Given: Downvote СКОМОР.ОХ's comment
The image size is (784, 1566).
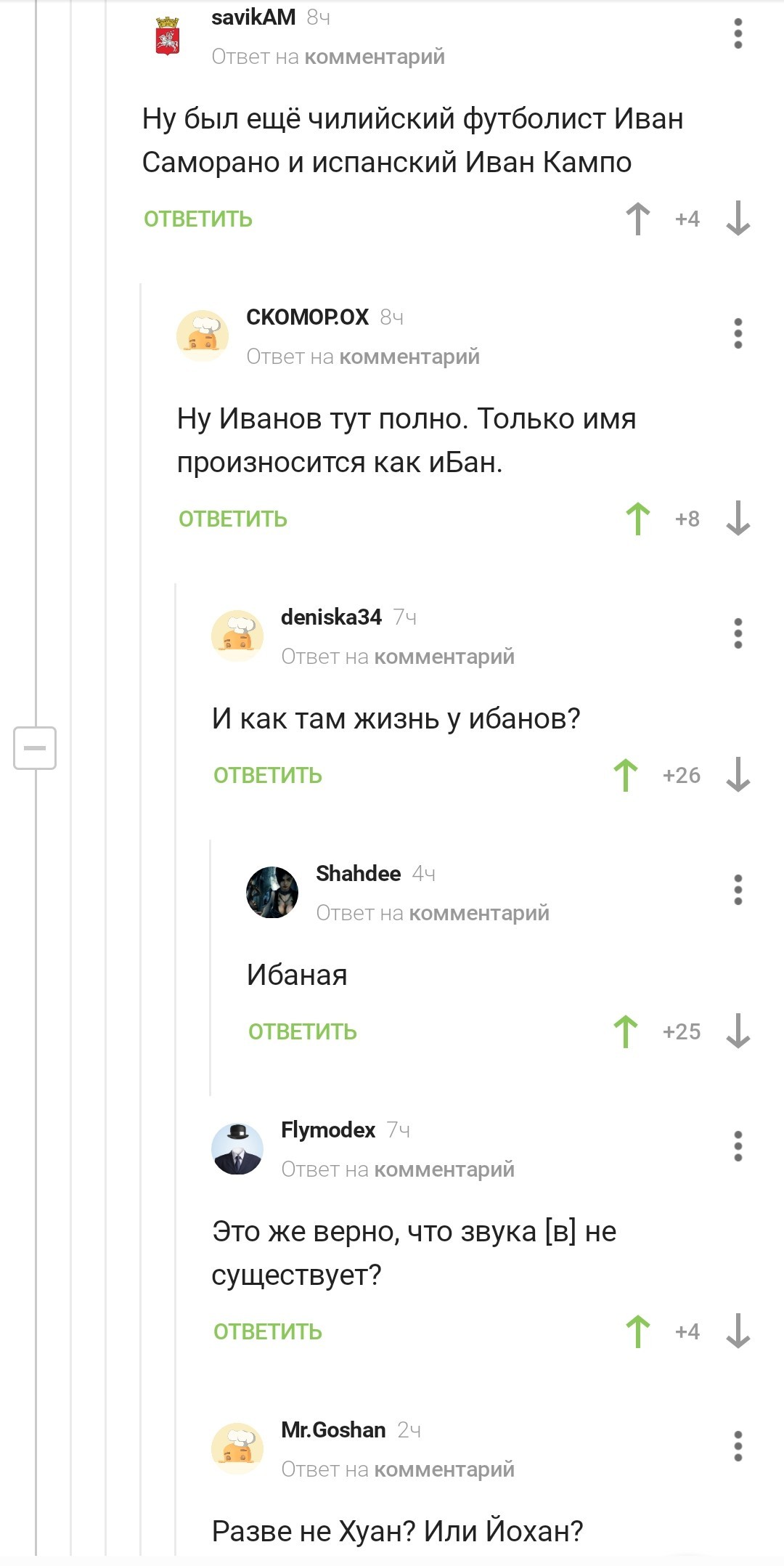Looking at the screenshot, I should coord(738,519).
